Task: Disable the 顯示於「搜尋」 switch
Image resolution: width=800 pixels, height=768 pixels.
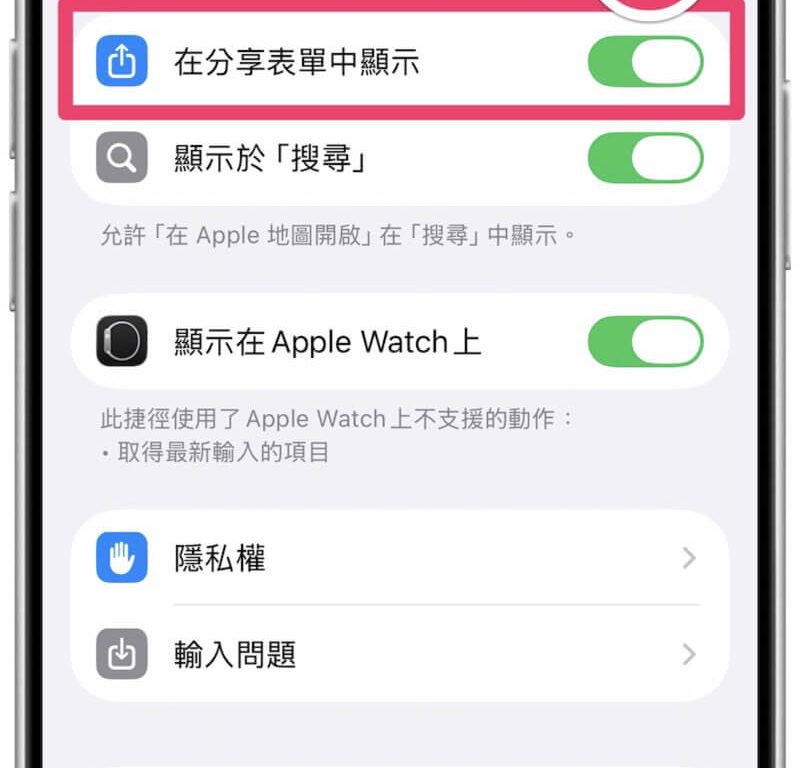Action: [x=645, y=158]
